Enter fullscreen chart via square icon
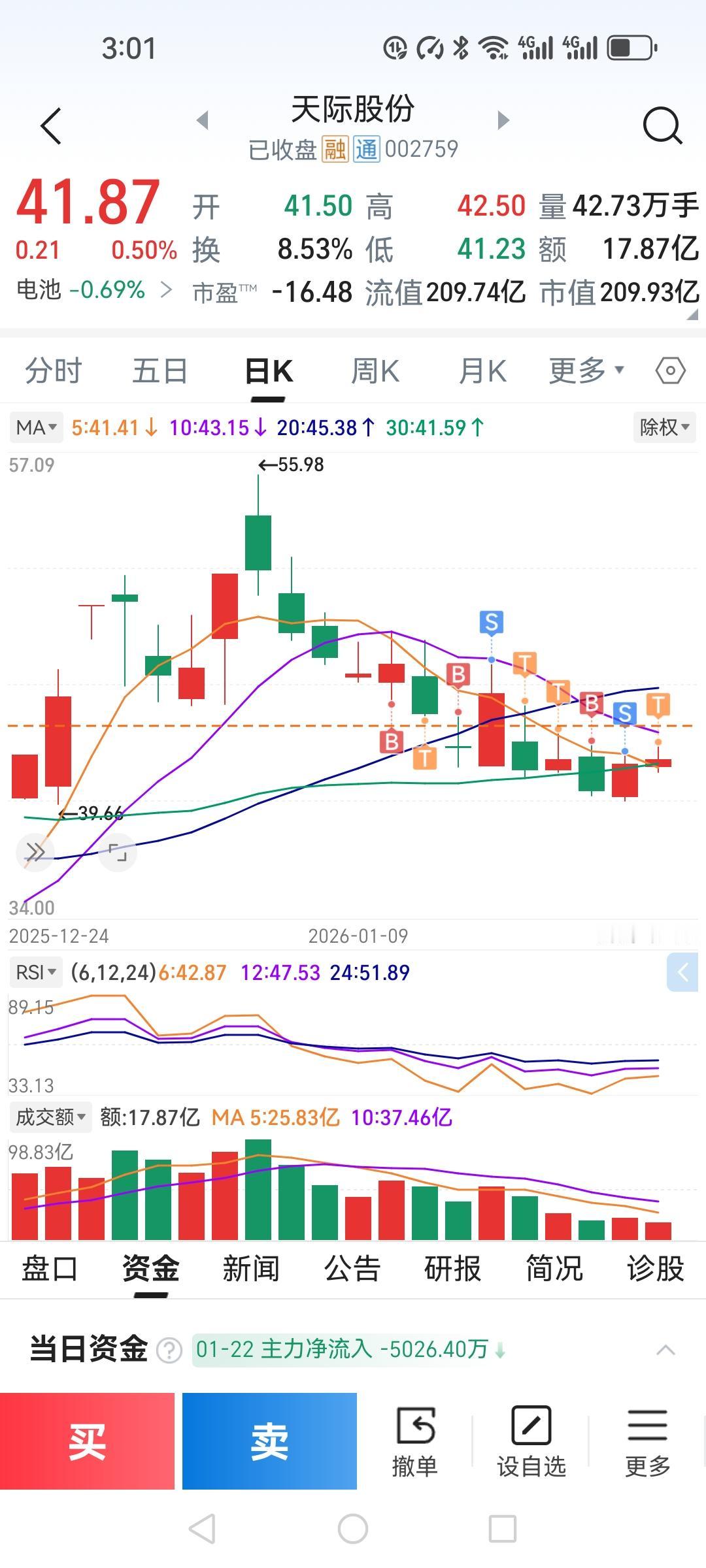 116,852
